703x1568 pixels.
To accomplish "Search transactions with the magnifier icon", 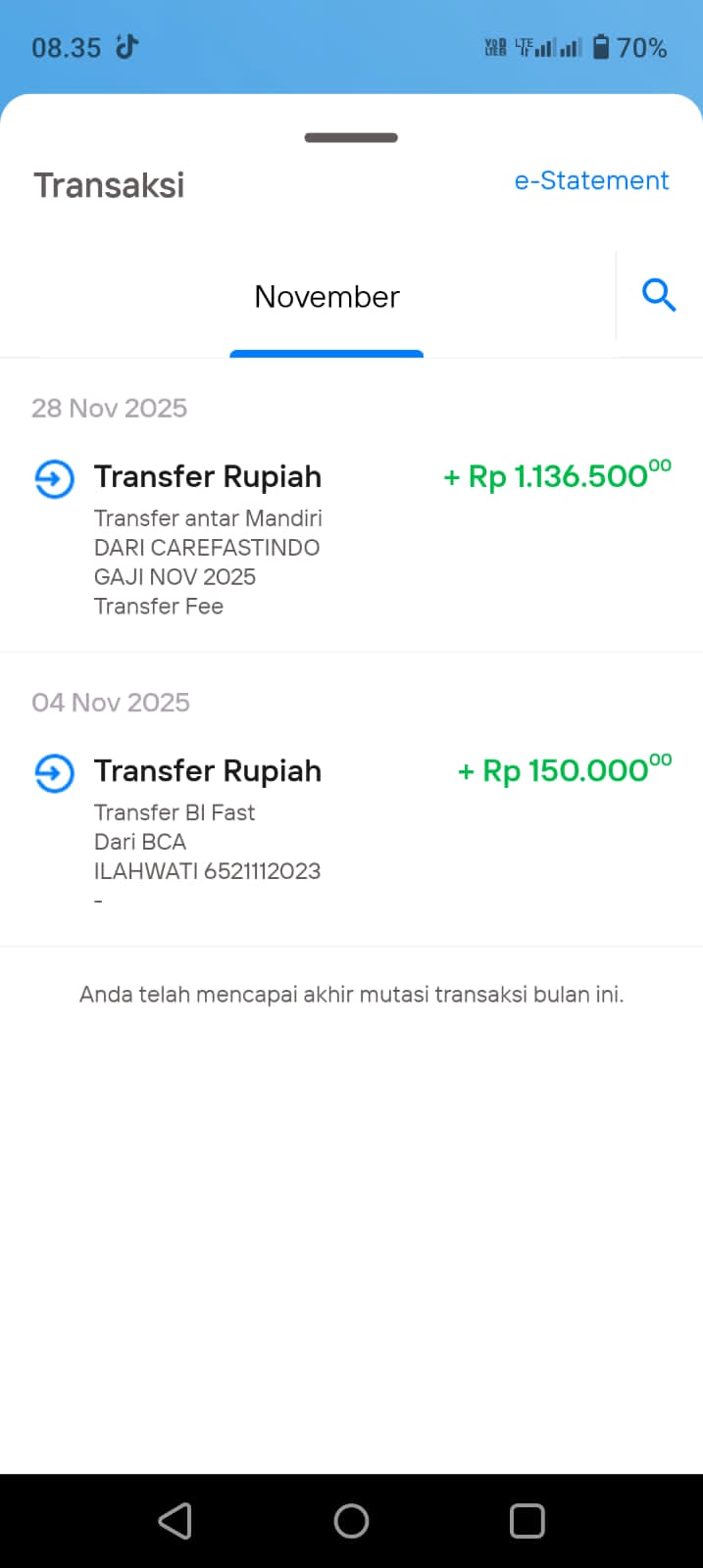I will (x=659, y=294).
